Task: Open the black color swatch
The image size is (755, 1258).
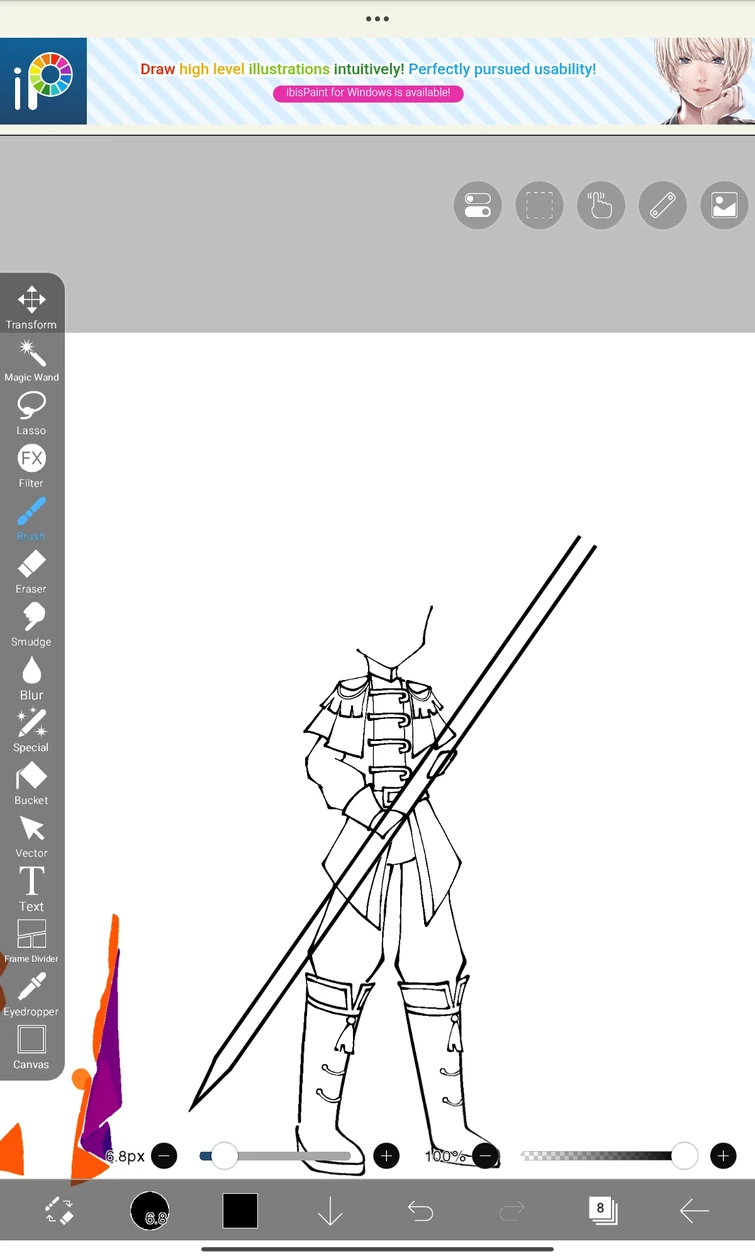Action: tap(240, 1211)
